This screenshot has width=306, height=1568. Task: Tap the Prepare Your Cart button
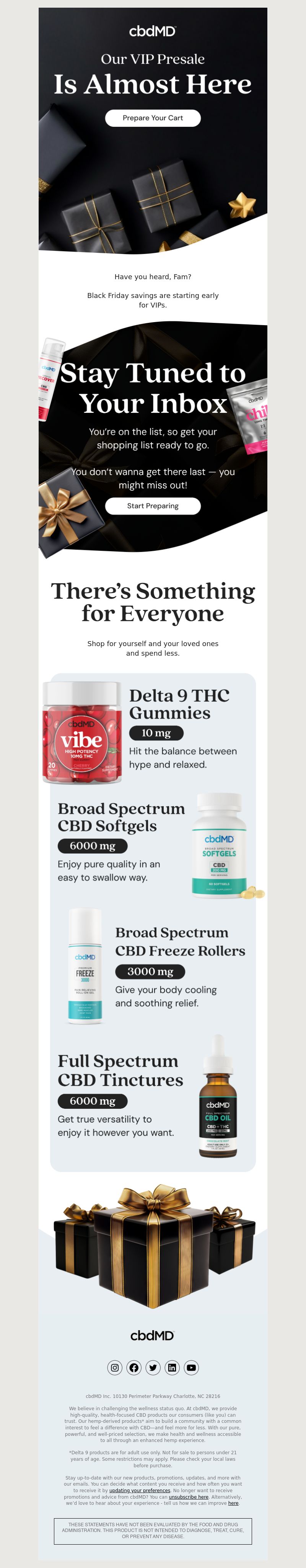[x=153, y=118]
